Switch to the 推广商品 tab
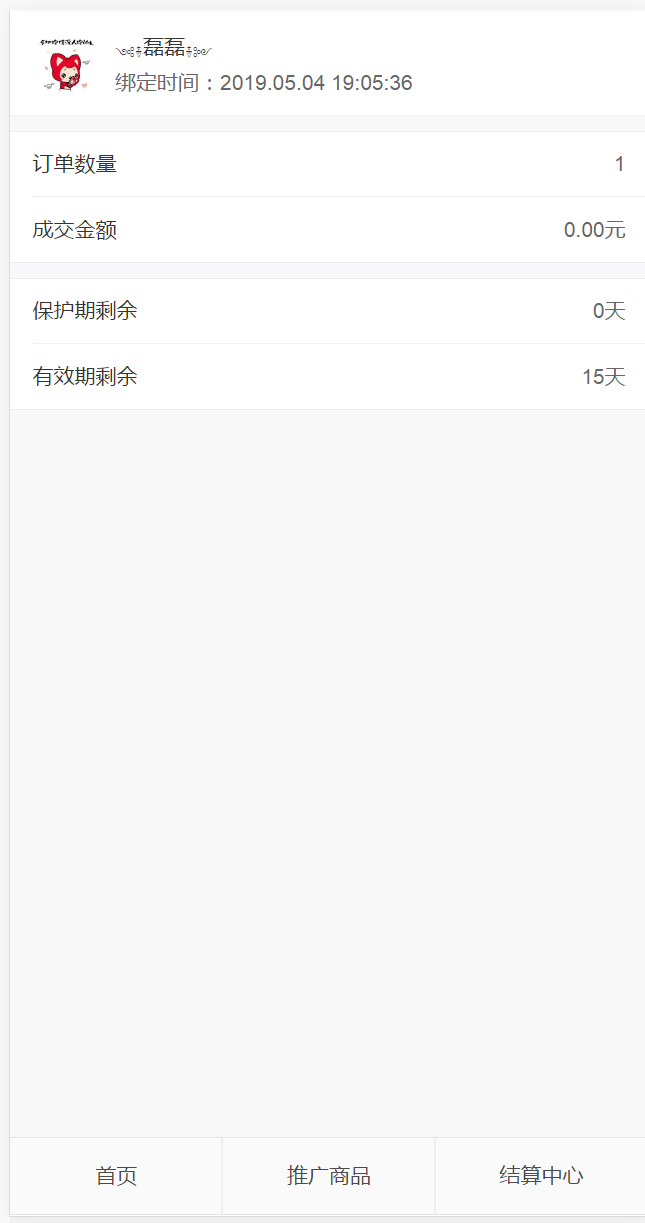 coord(329,1176)
